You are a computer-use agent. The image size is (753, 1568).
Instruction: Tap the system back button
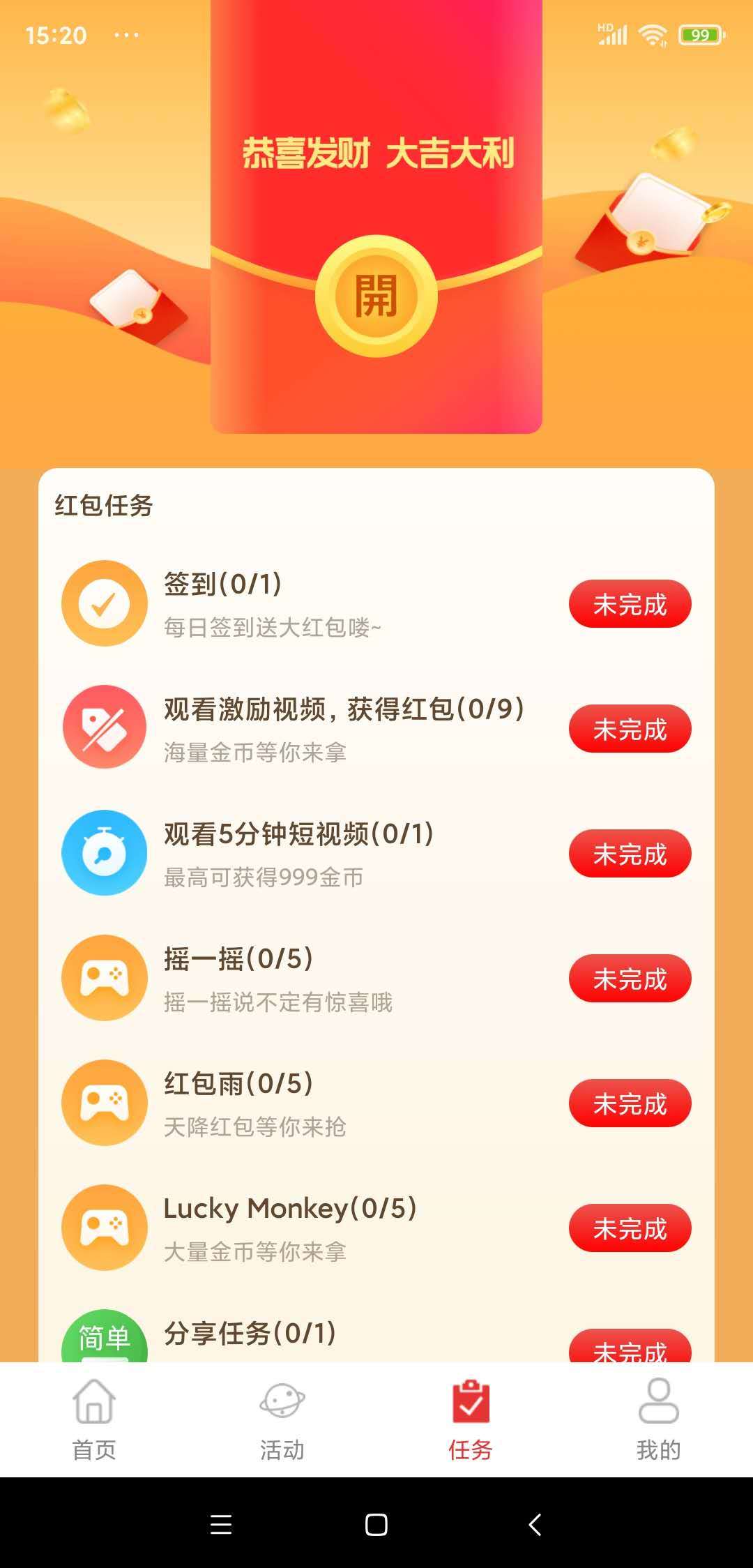coord(535,1525)
